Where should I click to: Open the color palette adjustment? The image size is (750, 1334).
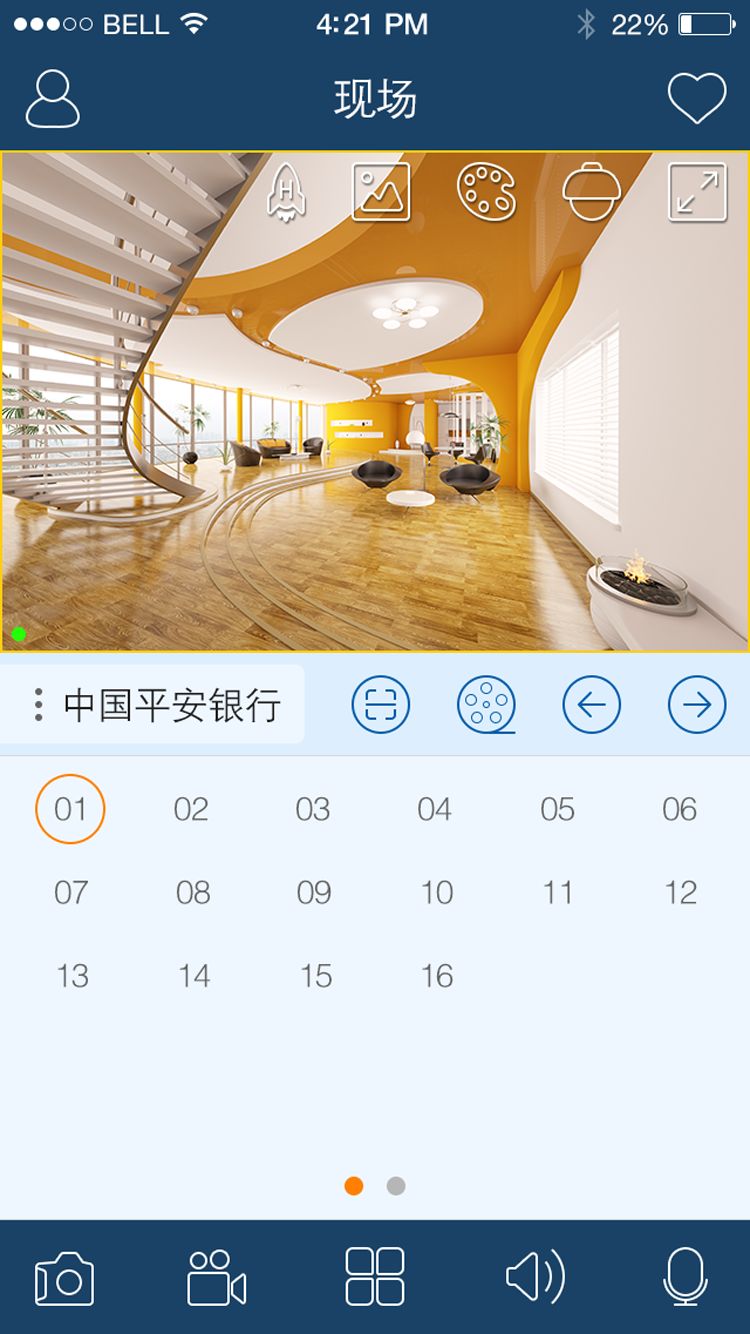point(486,192)
